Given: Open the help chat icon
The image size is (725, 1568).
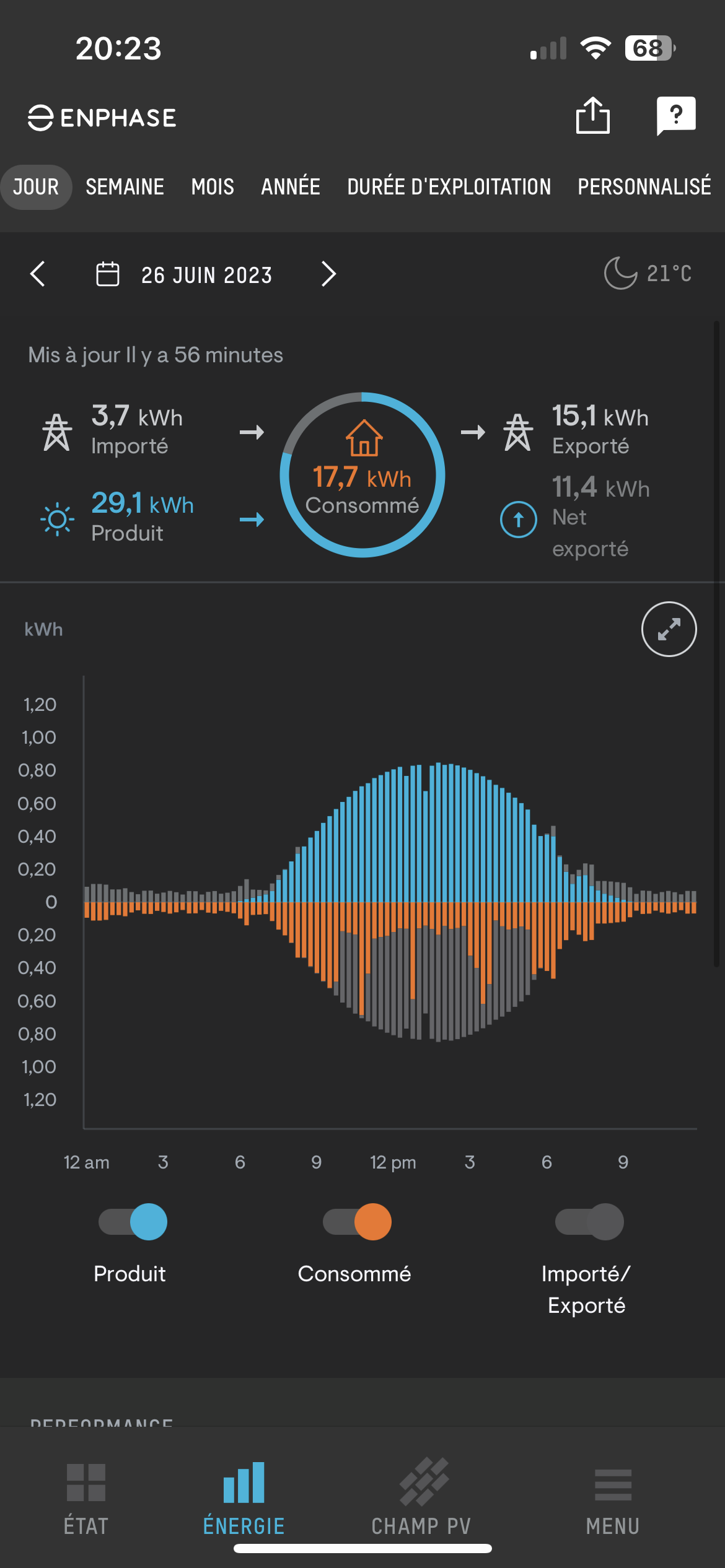Looking at the screenshot, I should 675,116.
